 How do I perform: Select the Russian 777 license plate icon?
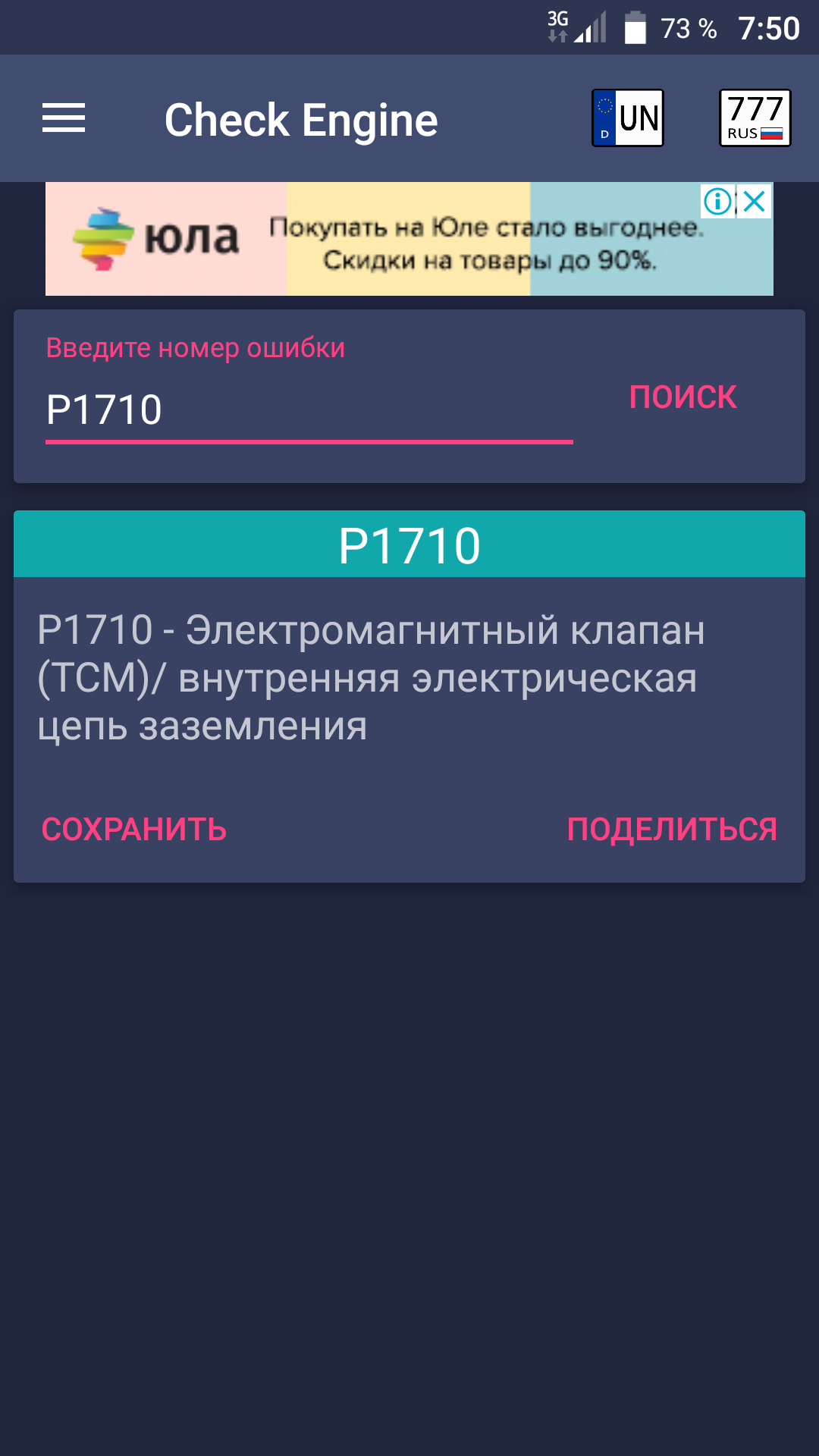click(x=755, y=118)
